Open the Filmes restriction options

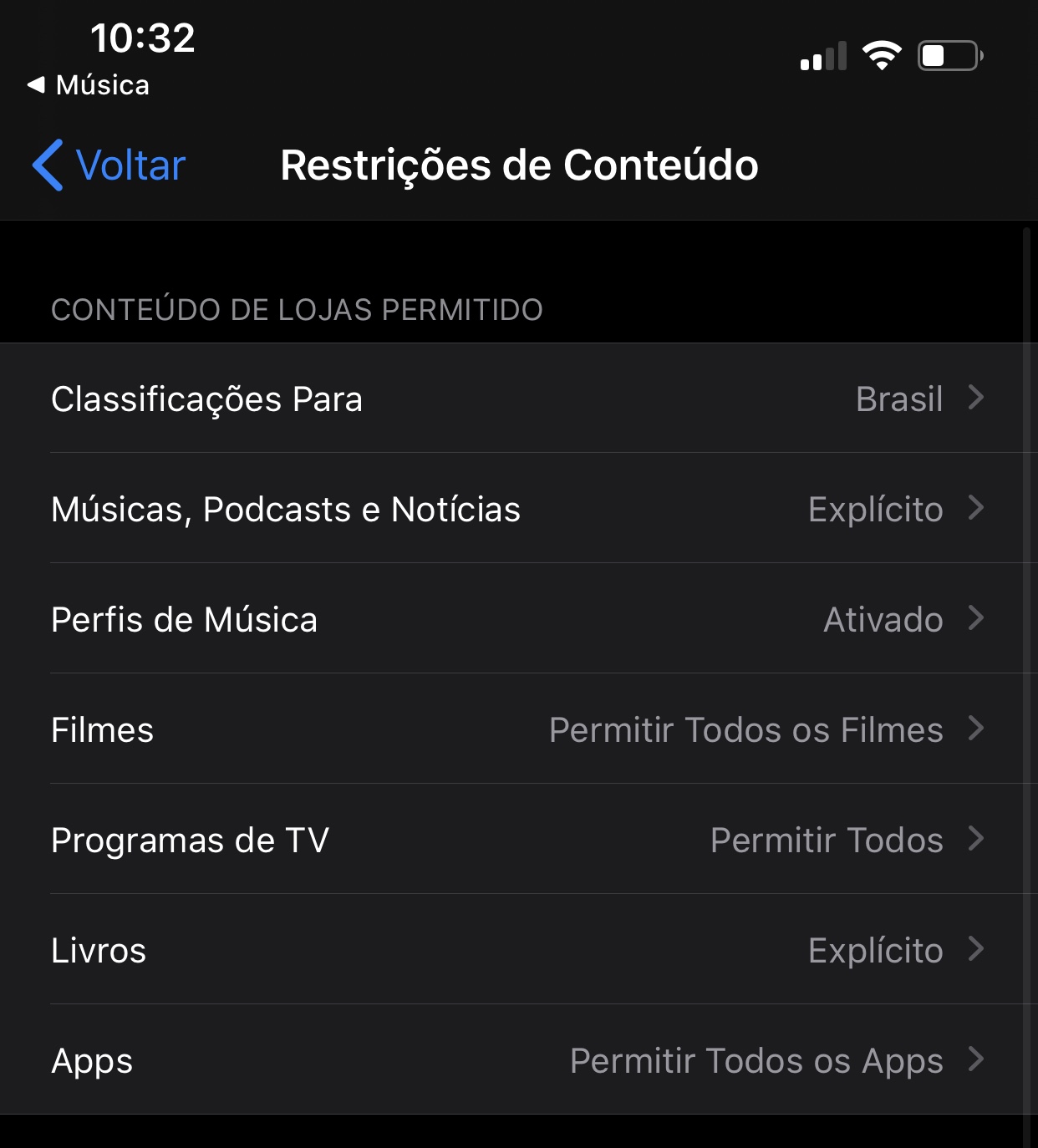518,729
